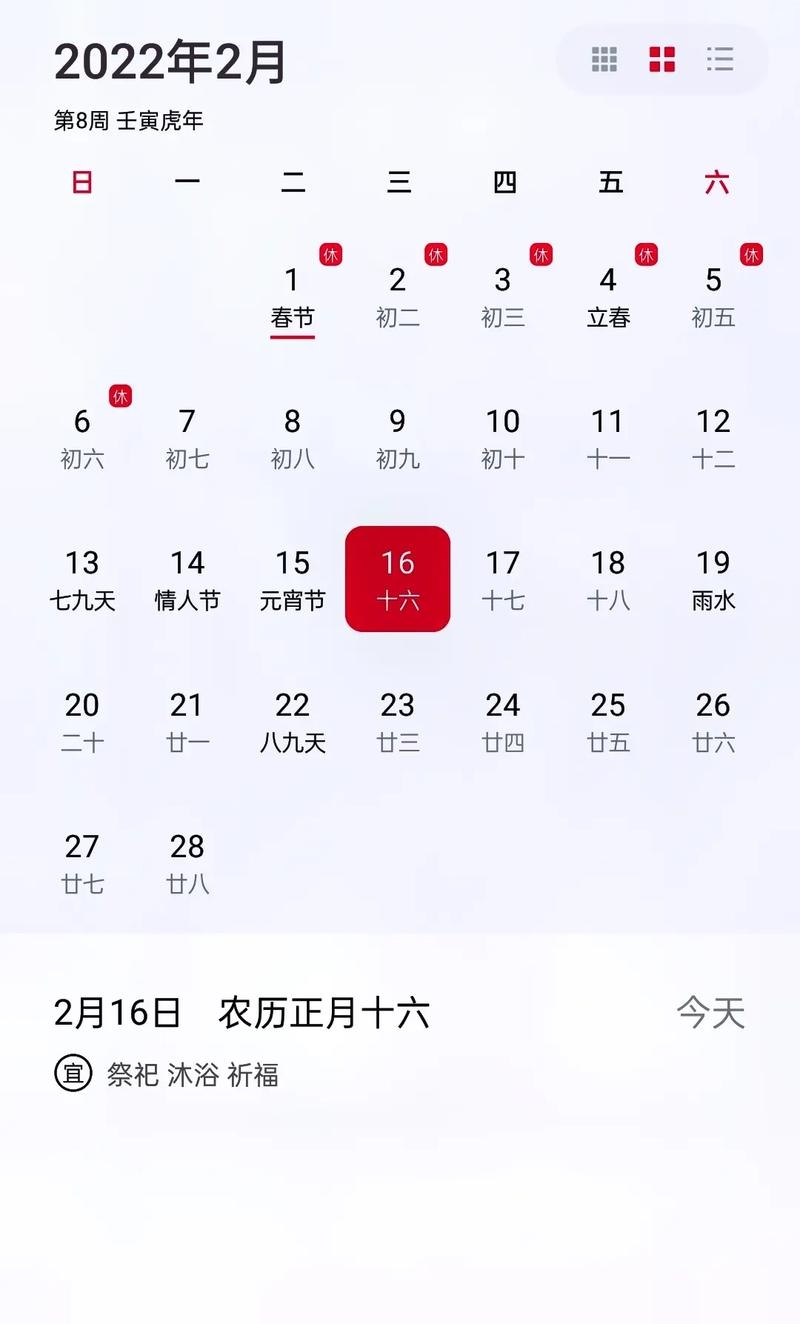Select the month view icon

point(661,60)
